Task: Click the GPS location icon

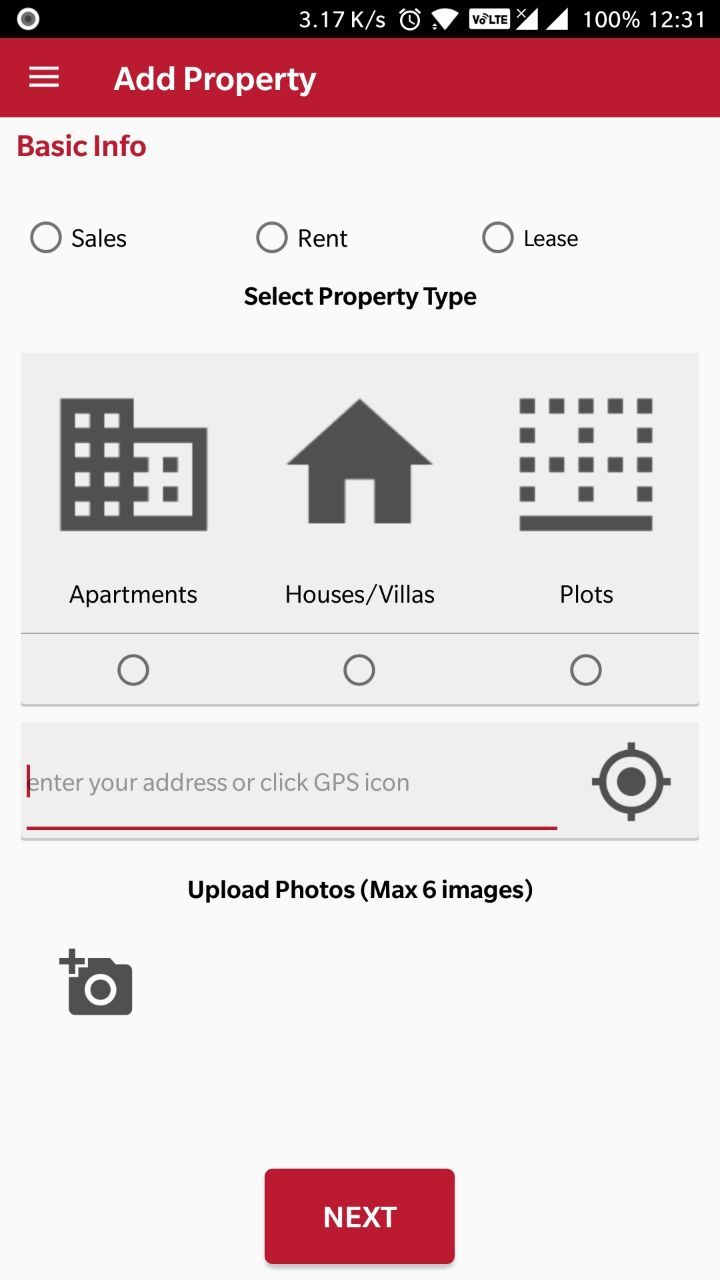Action: point(631,781)
